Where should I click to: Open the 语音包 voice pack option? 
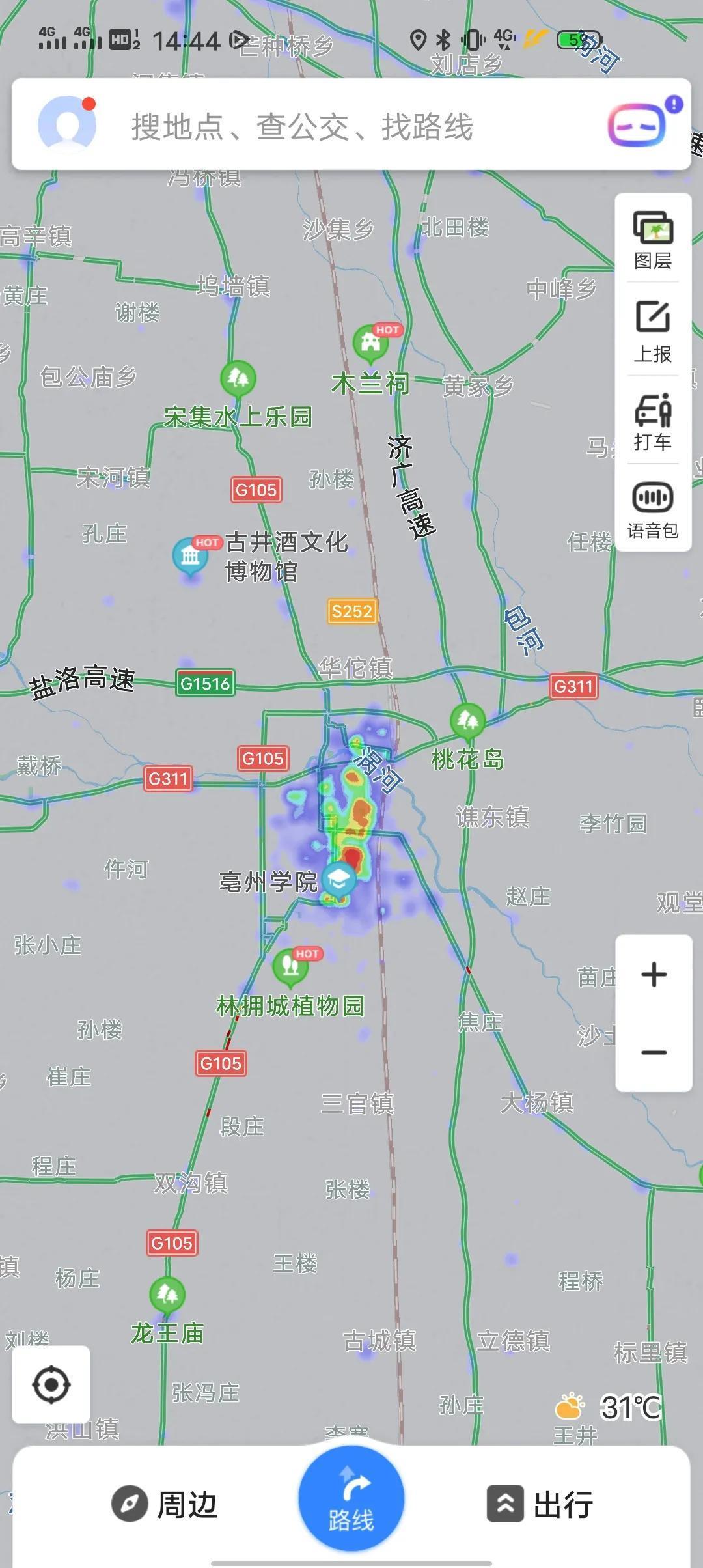tap(653, 510)
